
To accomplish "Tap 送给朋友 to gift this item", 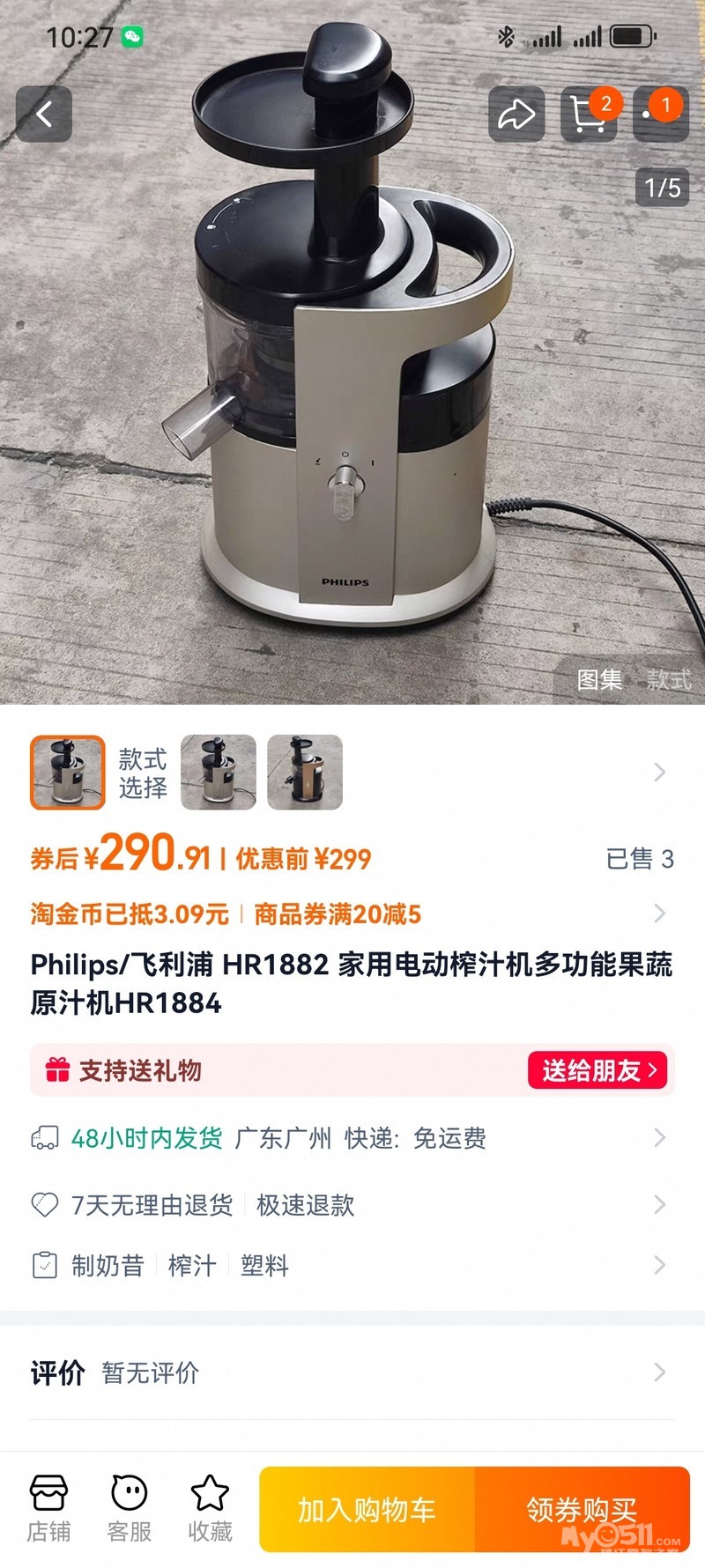I will [x=598, y=1070].
